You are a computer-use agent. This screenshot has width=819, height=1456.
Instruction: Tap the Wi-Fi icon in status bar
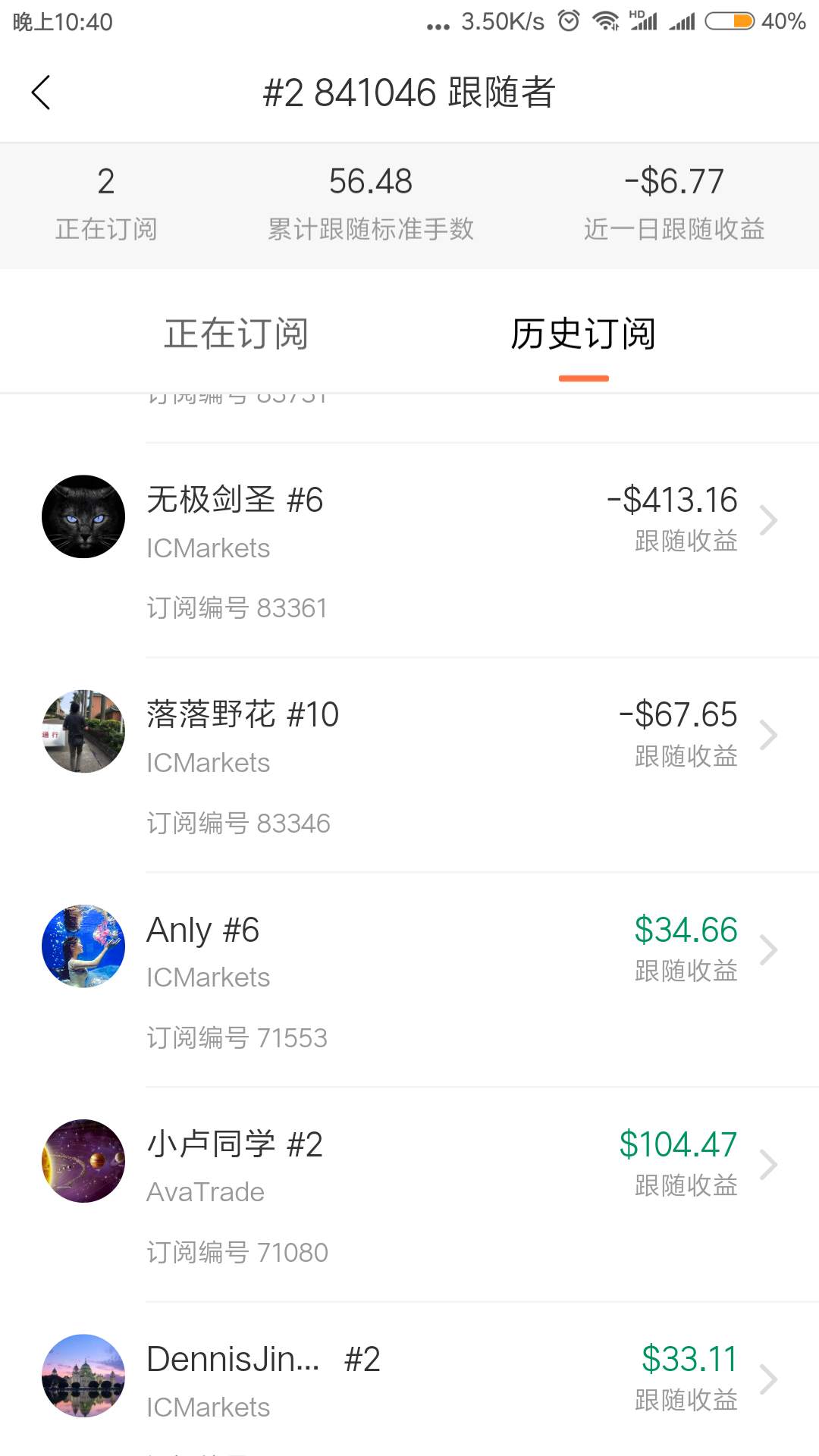[604, 21]
